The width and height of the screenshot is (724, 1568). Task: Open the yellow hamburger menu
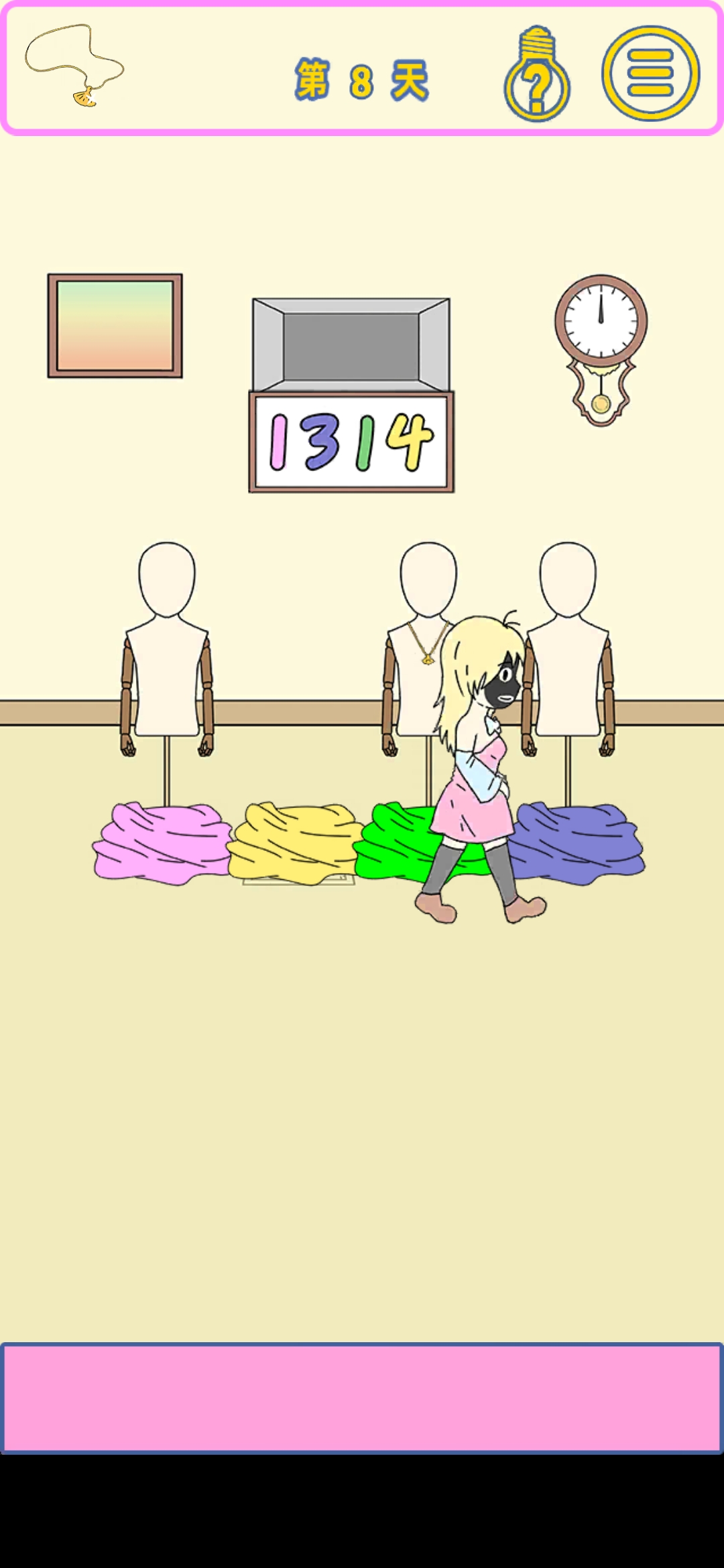pyautogui.click(x=650, y=73)
